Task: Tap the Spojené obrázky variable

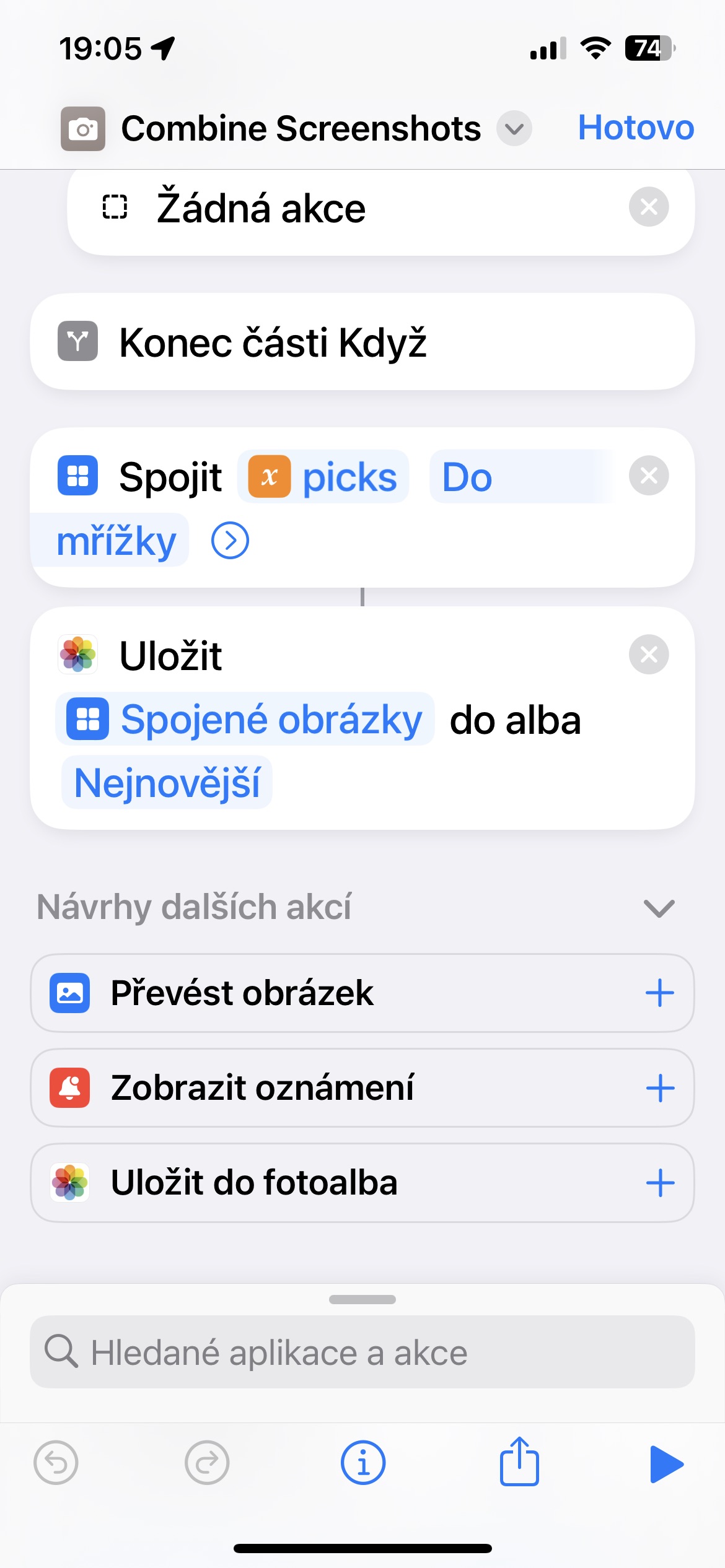Action: coord(245,720)
